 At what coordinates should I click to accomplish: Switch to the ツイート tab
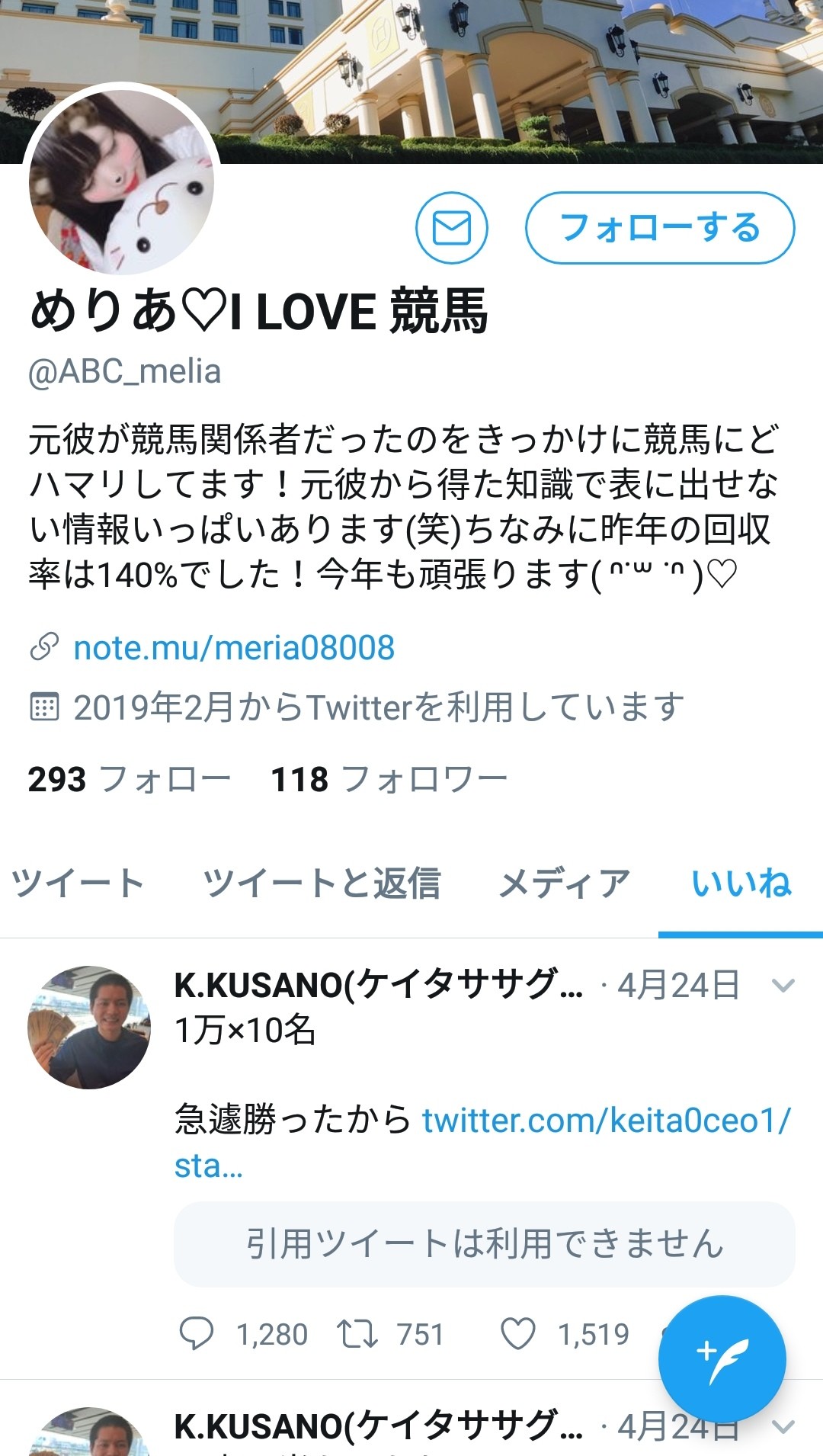[78, 883]
